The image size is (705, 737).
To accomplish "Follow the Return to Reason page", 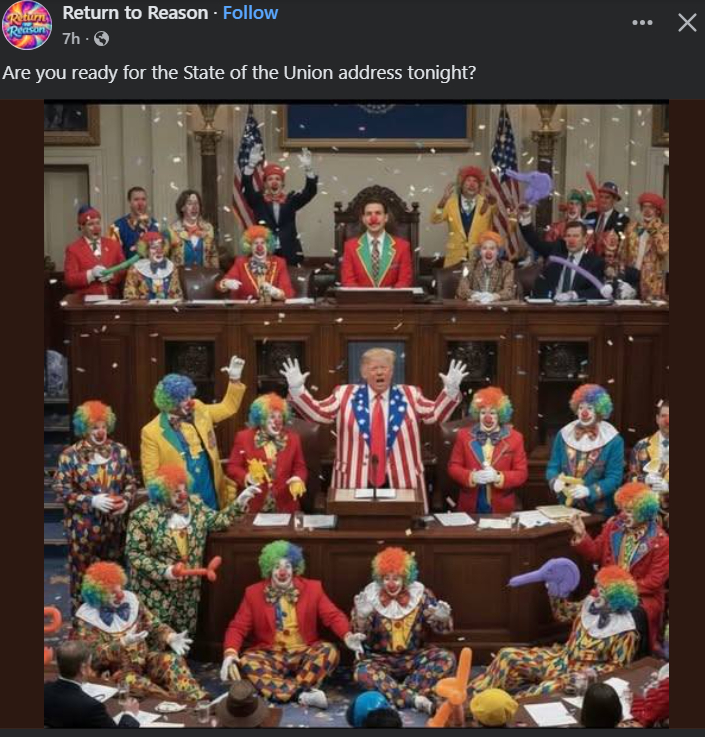I will 251,13.
